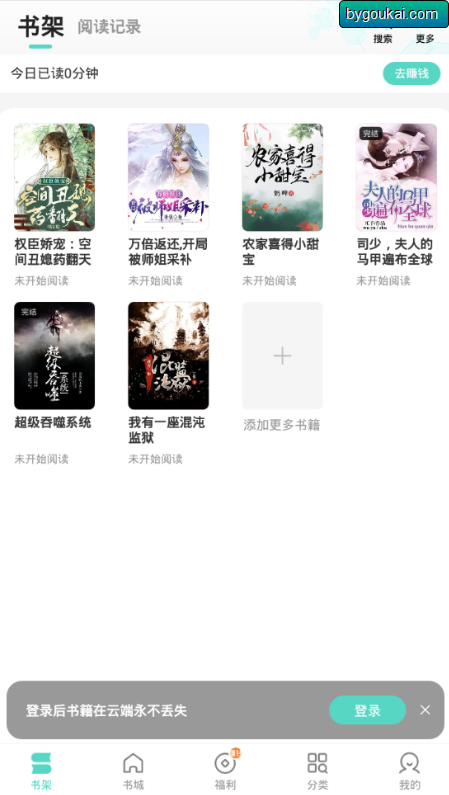This screenshot has height=795, width=449.
Task: Switch to the 阅读记录 tab
Action: pyautogui.click(x=109, y=27)
